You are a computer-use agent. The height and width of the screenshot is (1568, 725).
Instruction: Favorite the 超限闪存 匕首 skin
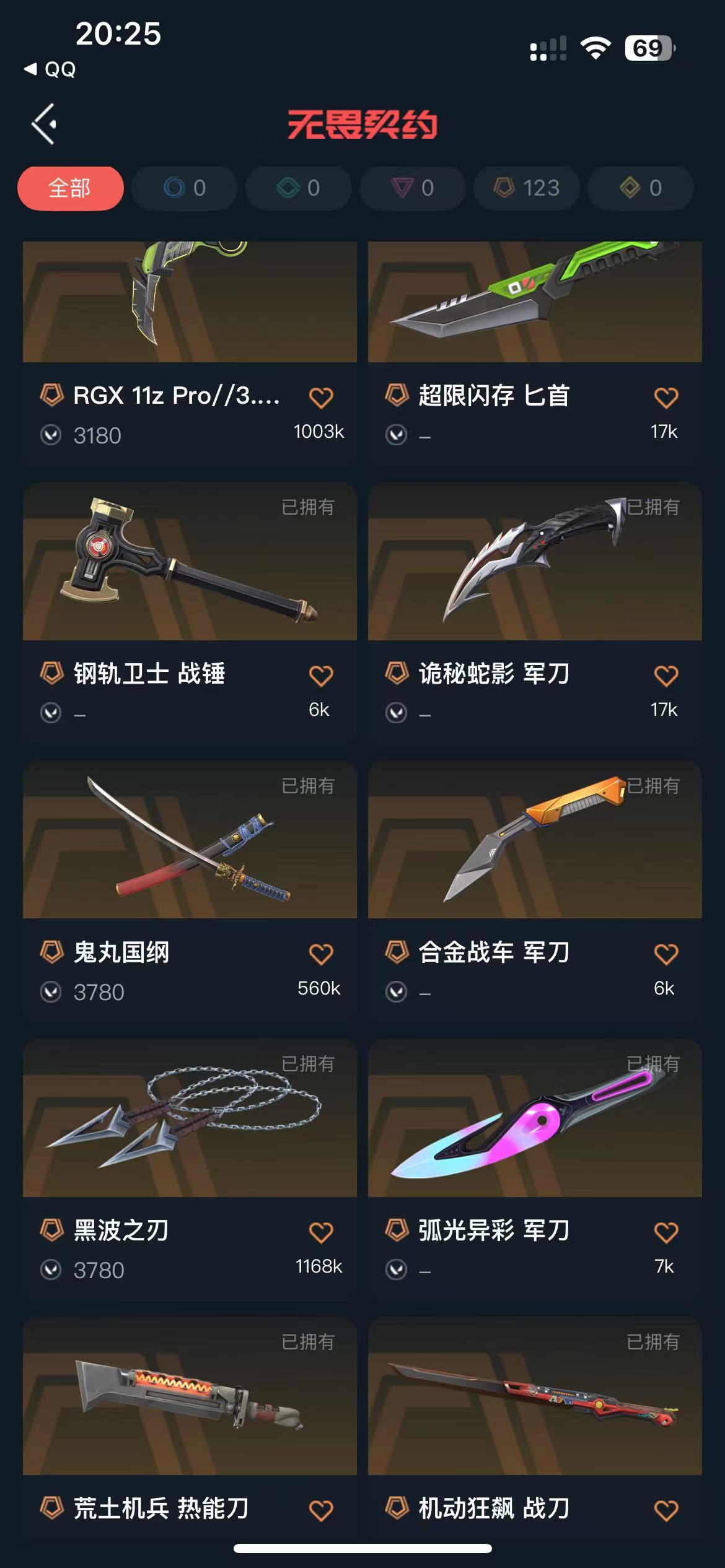(x=666, y=397)
